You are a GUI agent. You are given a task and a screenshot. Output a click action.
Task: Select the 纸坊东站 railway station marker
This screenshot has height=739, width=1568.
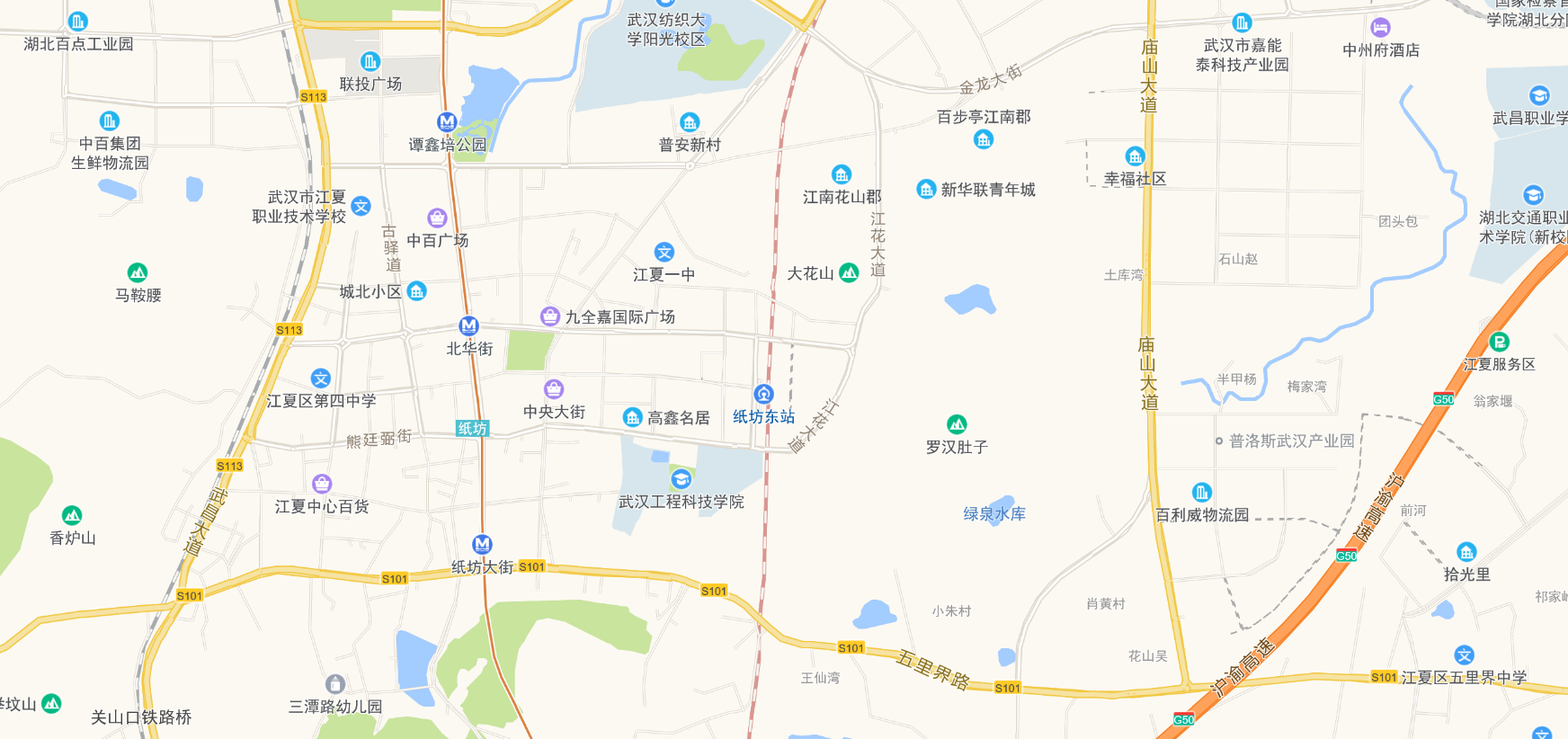[x=763, y=394]
